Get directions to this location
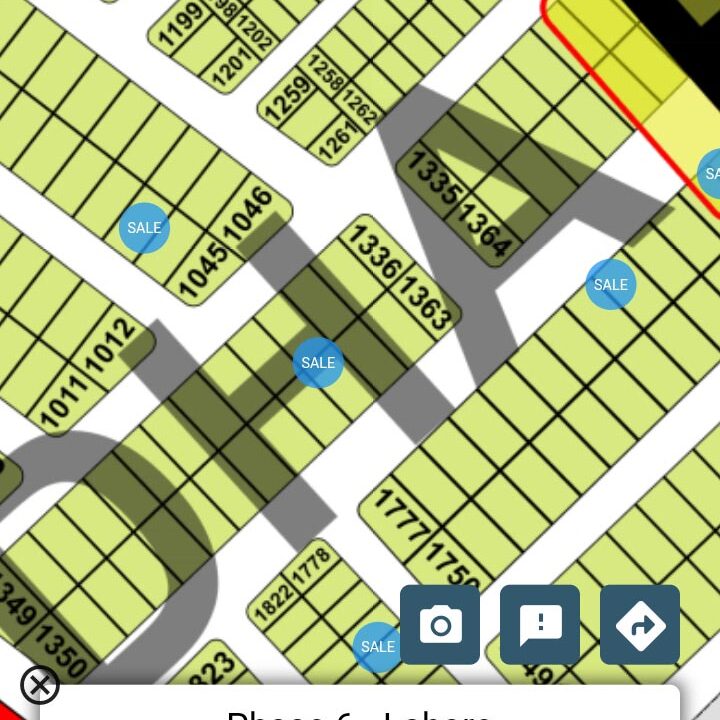The height and width of the screenshot is (720, 720). [x=640, y=625]
